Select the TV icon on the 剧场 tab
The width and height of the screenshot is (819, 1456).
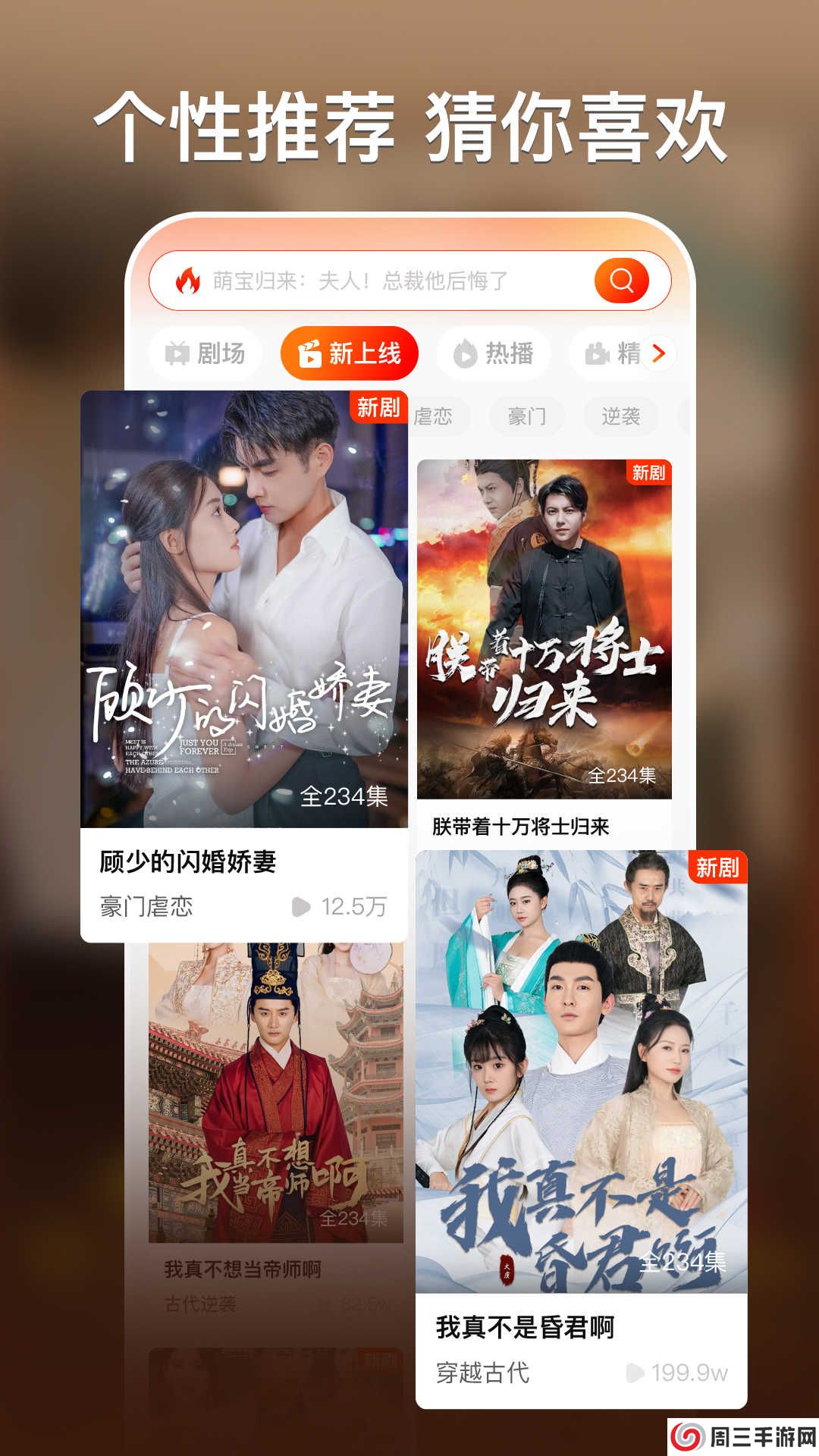[x=178, y=353]
